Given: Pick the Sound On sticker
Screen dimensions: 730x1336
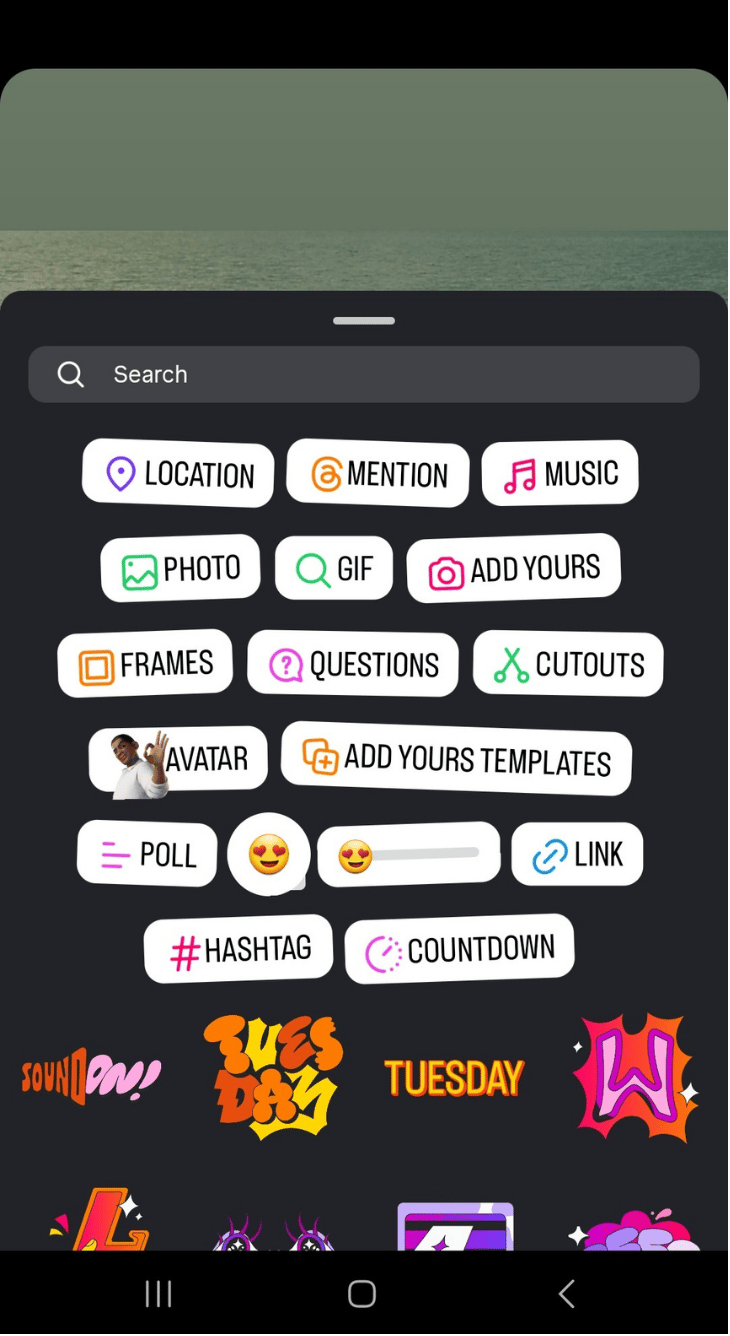Looking at the screenshot, I should (91, 1077).
